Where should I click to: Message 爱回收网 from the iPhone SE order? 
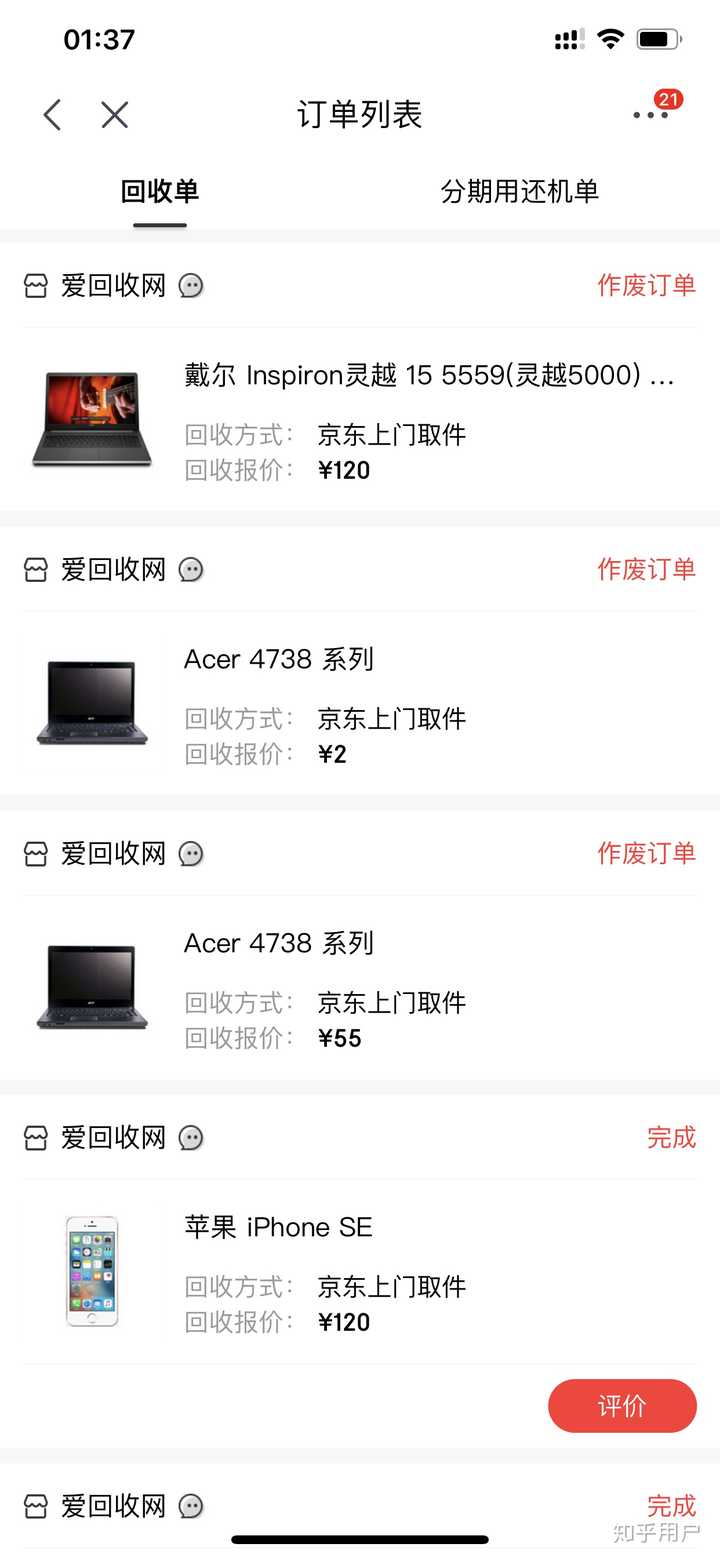coord(191,1138)
